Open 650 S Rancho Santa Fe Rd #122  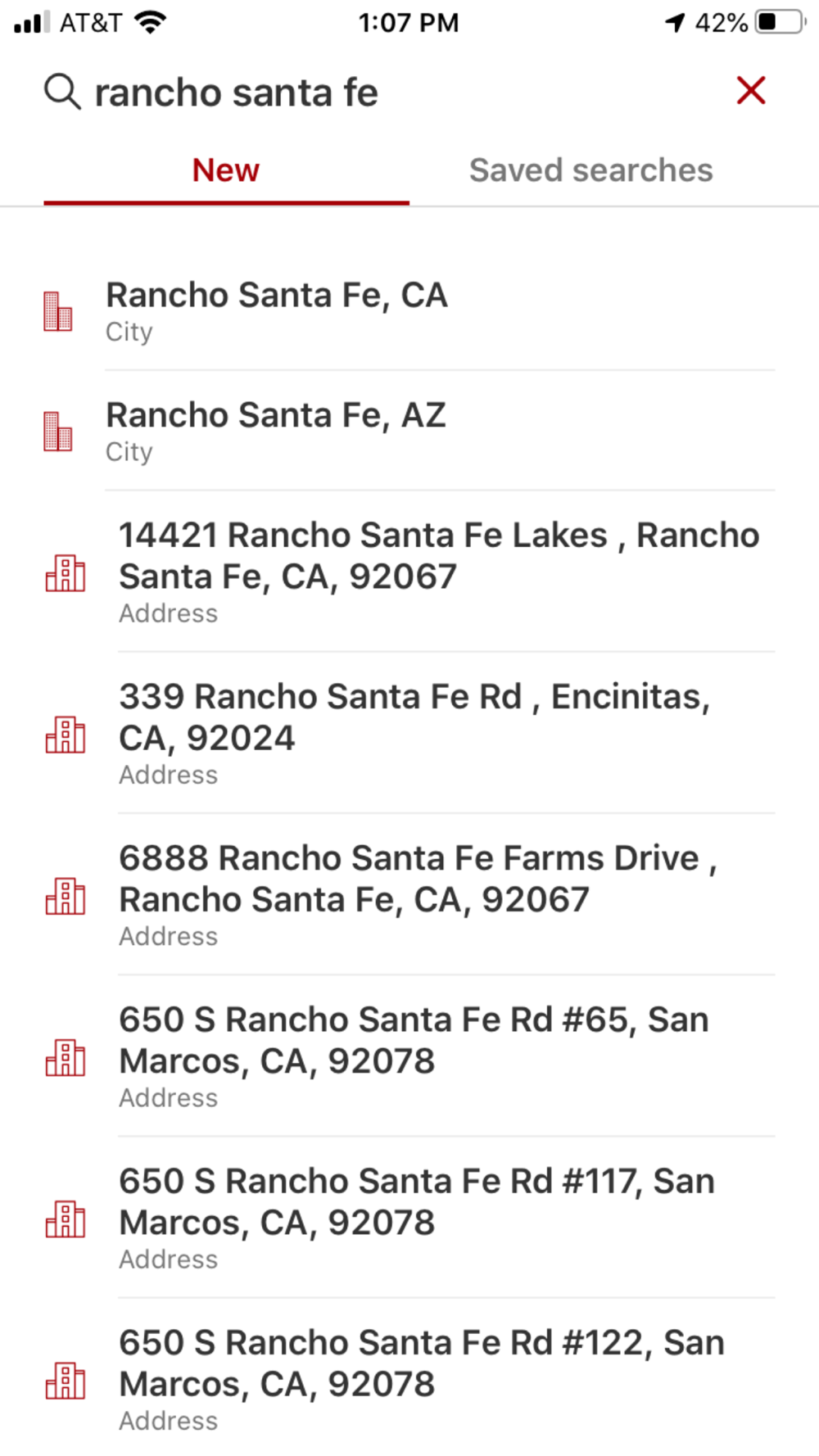point(409,1377)
